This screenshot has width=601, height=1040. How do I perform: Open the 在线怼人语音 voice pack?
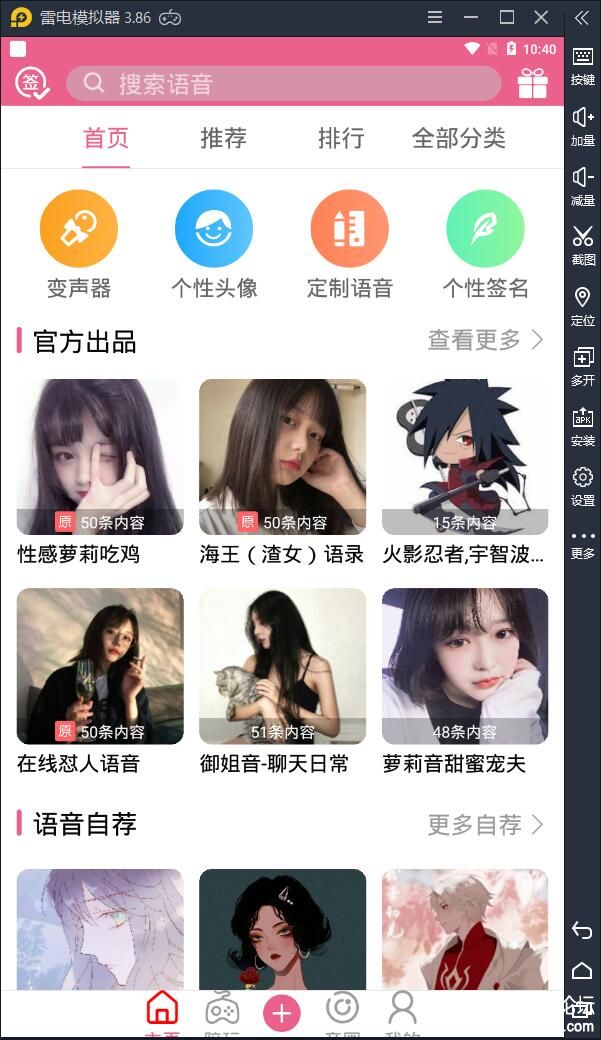pyautogui.click(x=100, y=666)
